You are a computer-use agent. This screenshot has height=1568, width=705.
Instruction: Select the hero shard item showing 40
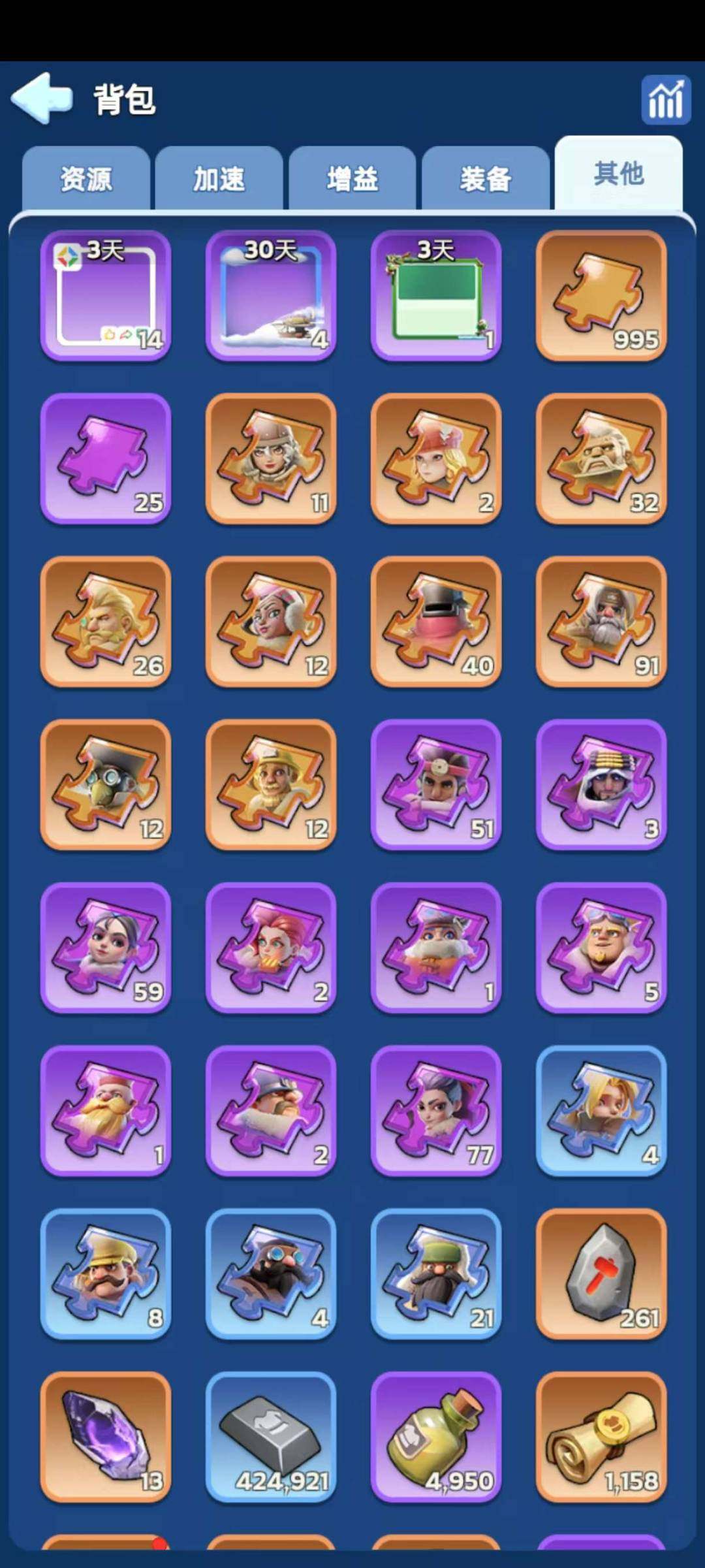436,622
